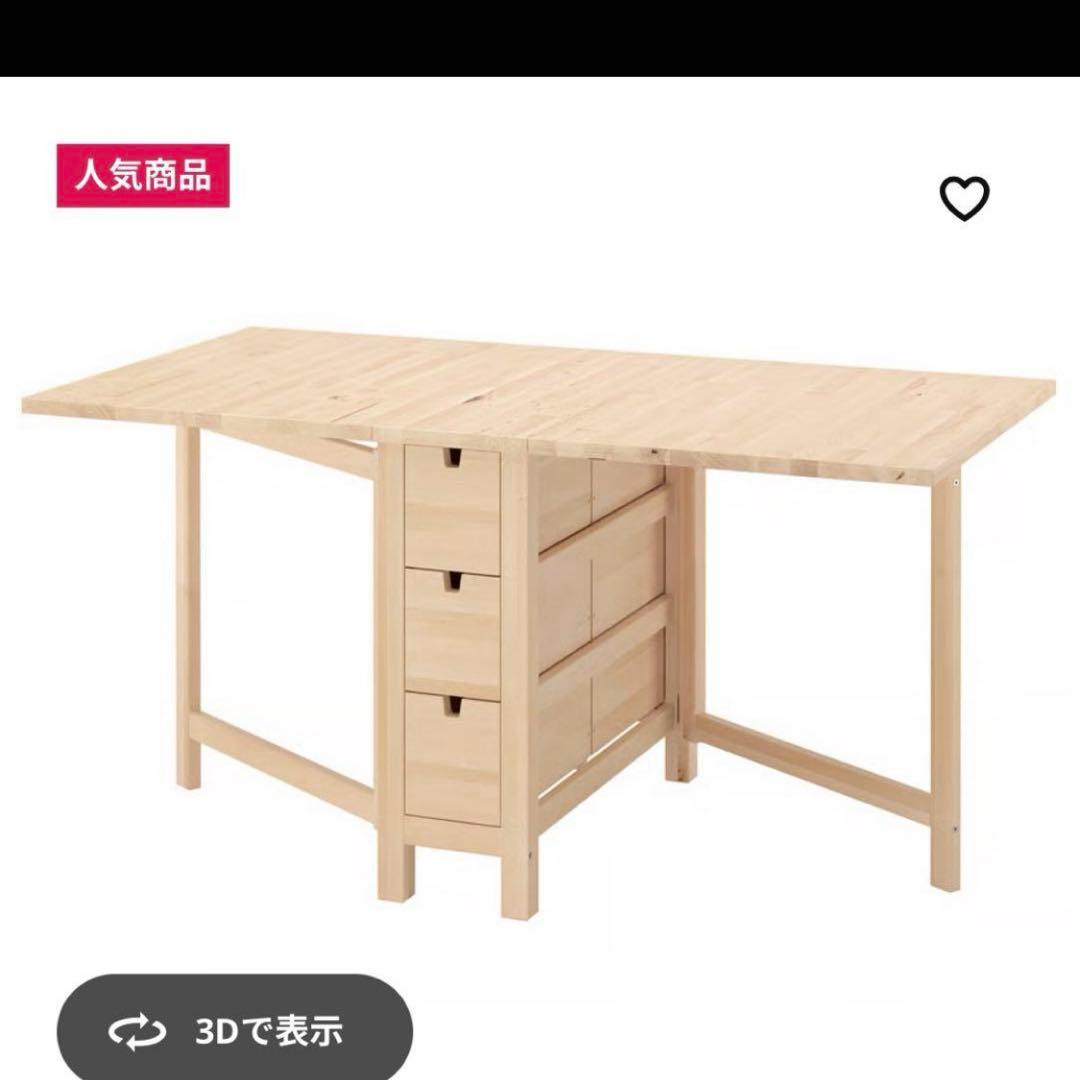Open the 3Dで表示 view
The image size is (1080, 1080).
click(x=234, y=1029)
